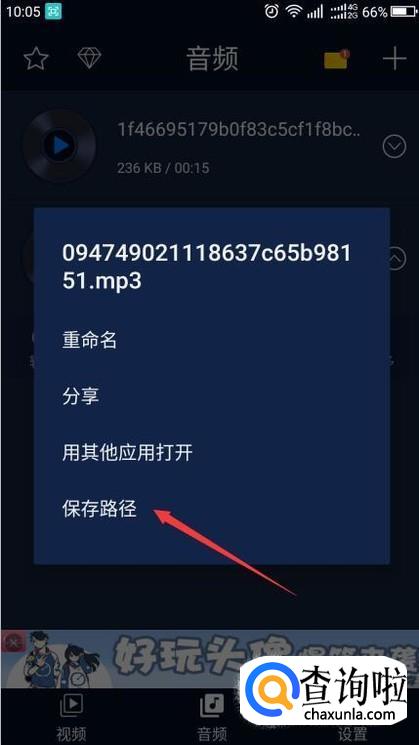The image size is (419, 745).
Task: Open the yellow message envelope icon
Action: point(336,59)
